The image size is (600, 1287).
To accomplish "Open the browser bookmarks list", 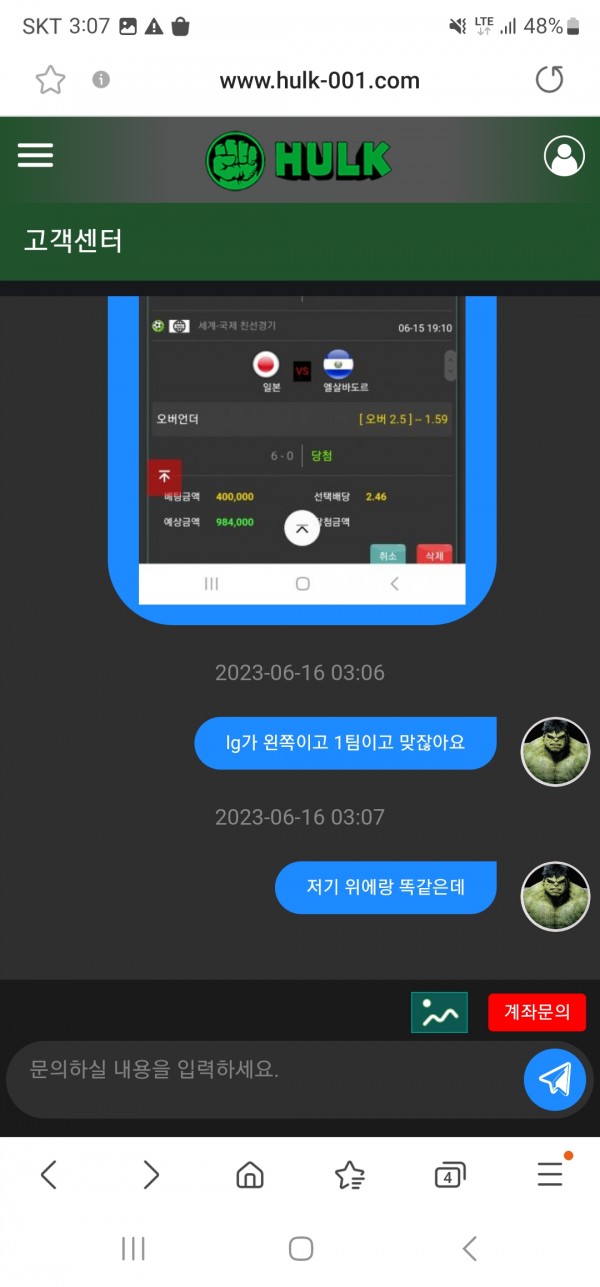I will point(349,1175).
